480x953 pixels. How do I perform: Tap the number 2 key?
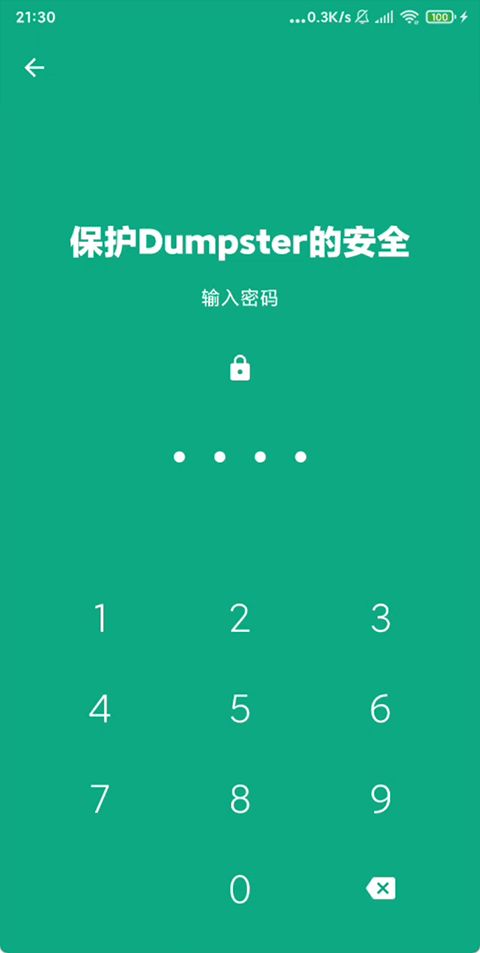pyautogui.click(x=240, y=618)
